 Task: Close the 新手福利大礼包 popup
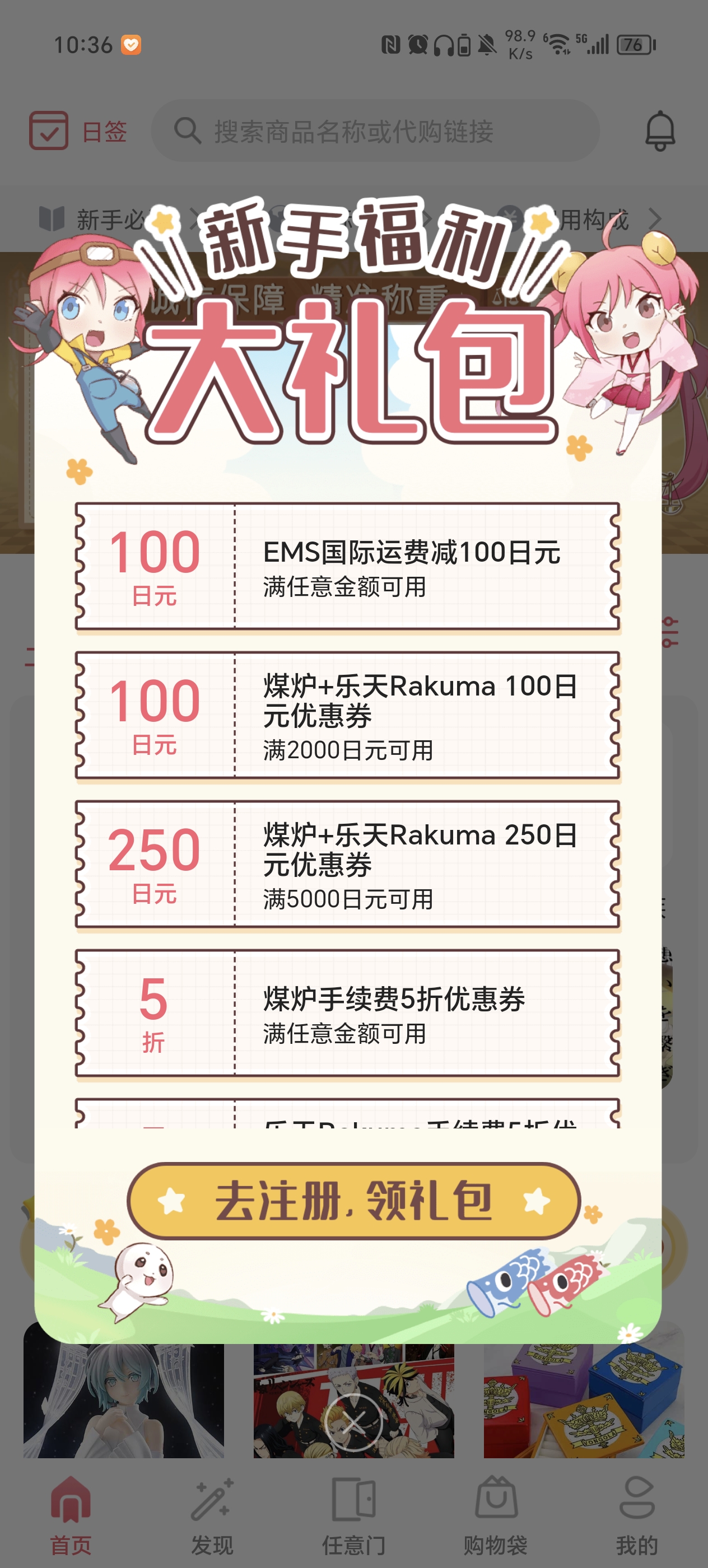coord(353,1422)
